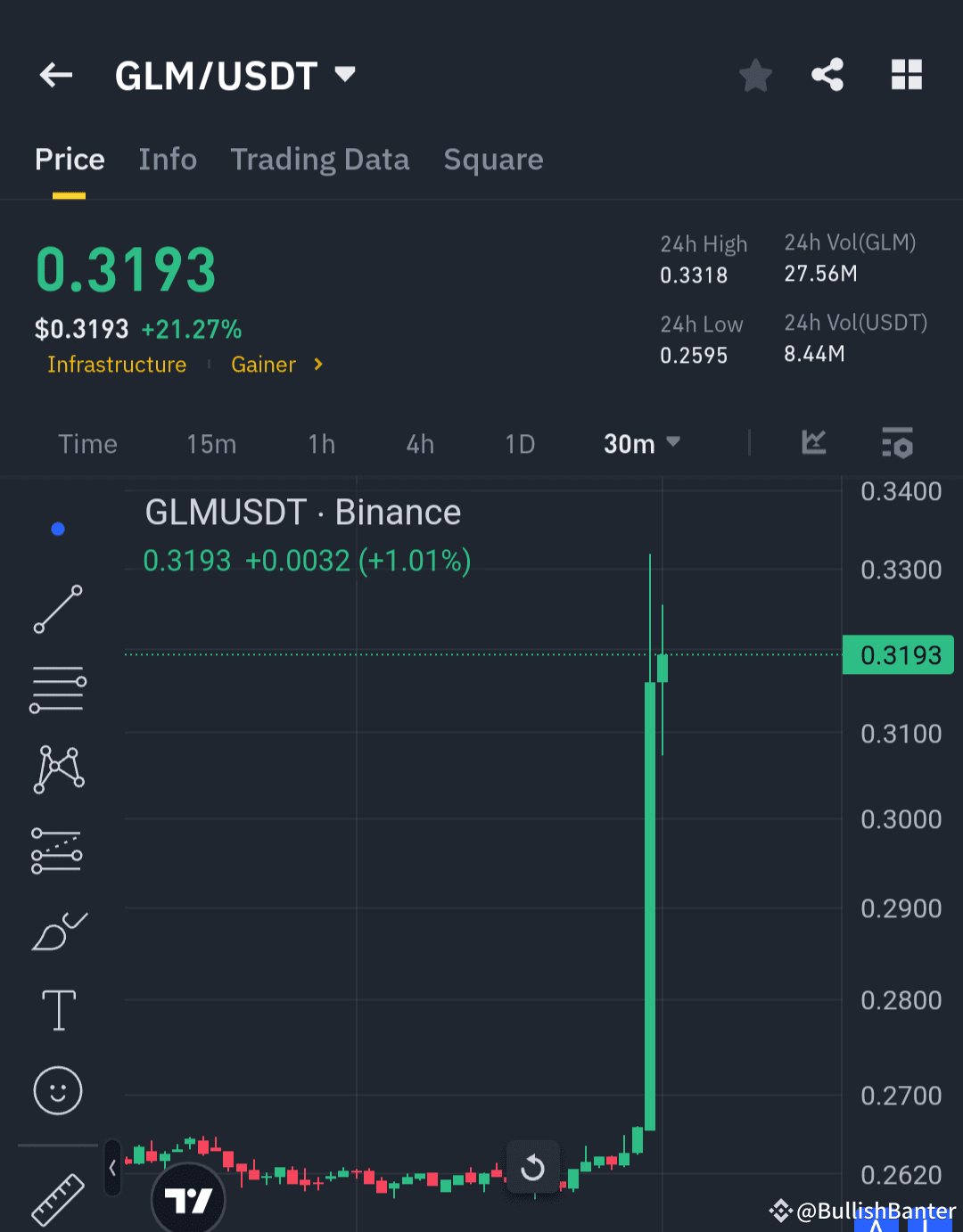Open the Square tab

coord(493,160)
